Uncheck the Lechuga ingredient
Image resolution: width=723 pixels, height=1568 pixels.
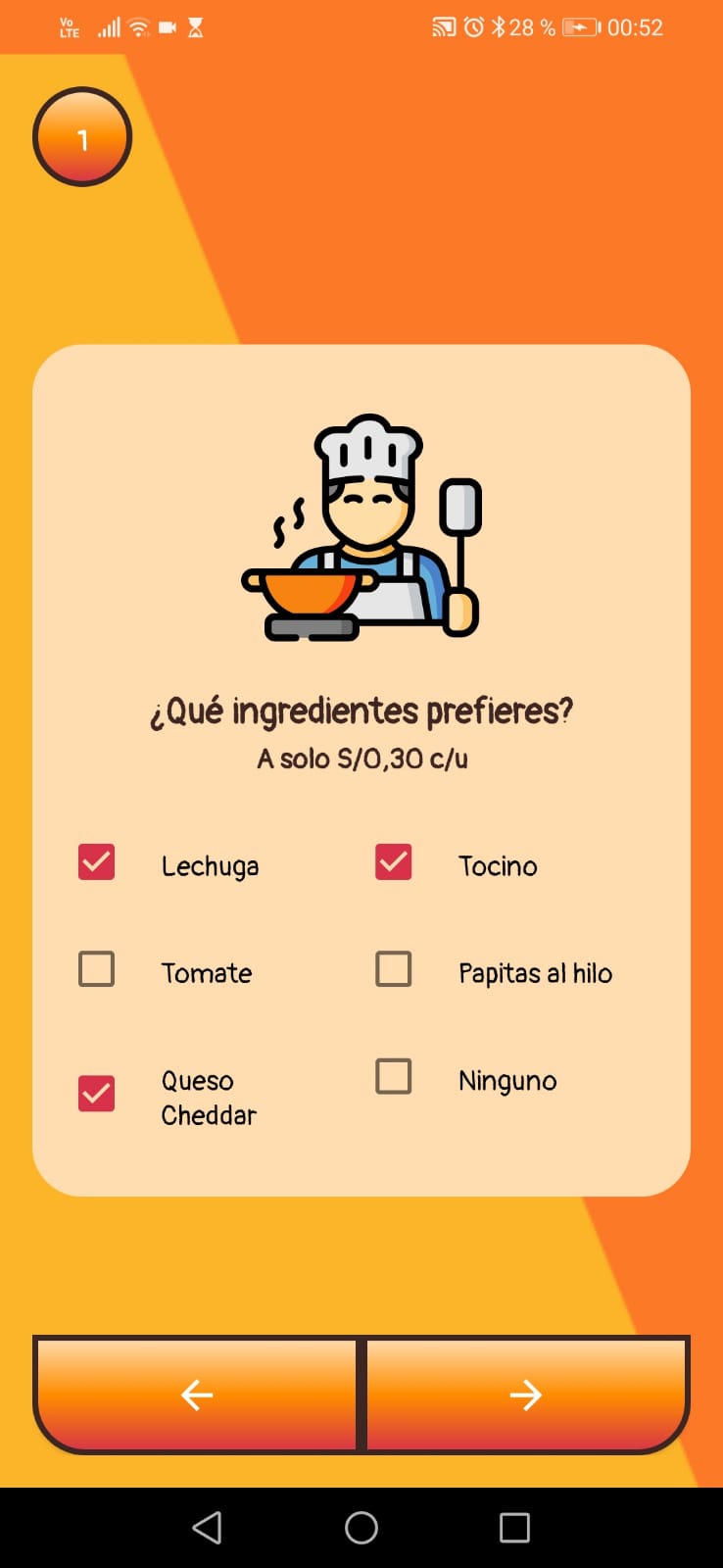tap(97, 862)
